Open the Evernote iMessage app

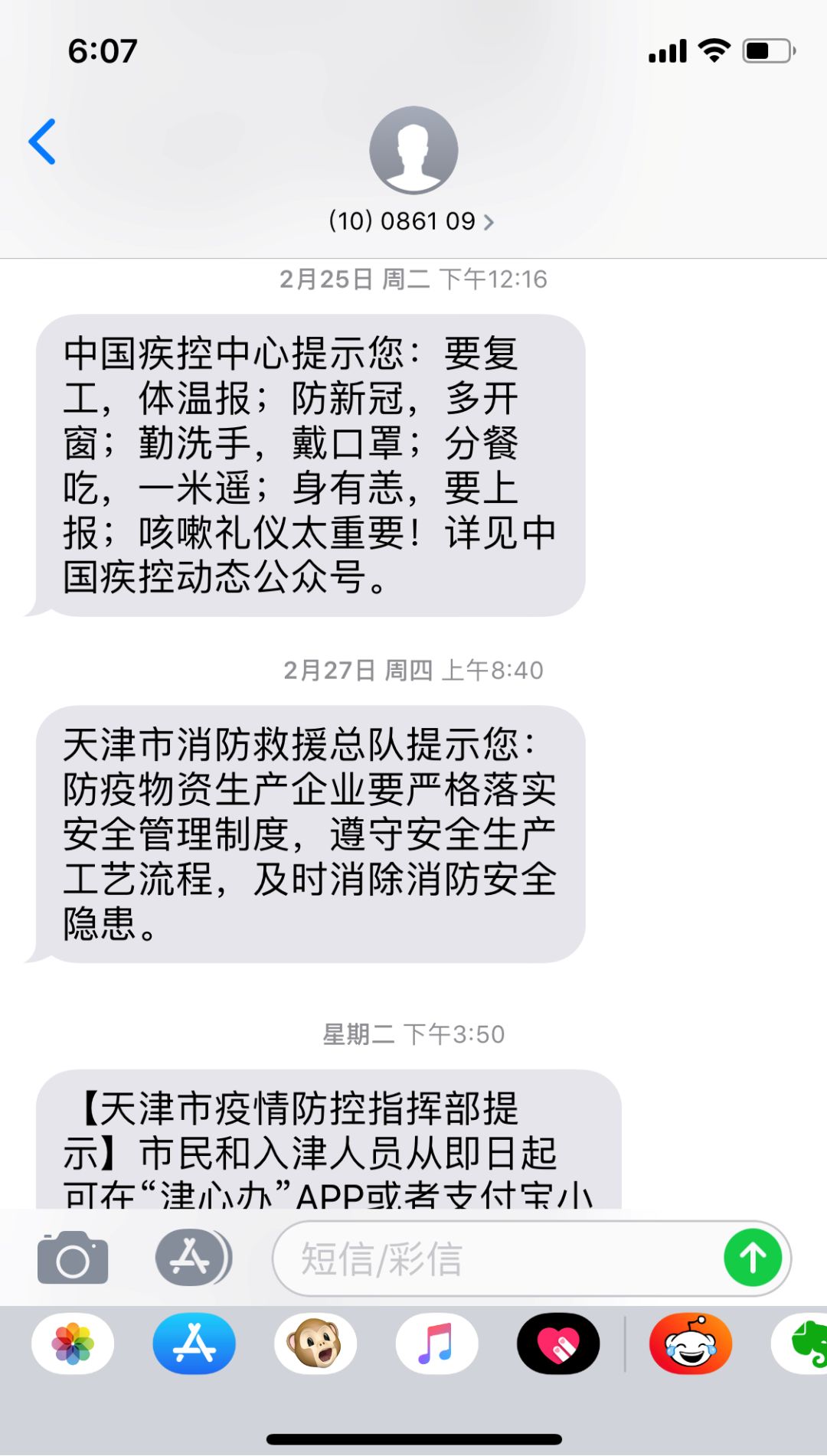coord(804,1343)
